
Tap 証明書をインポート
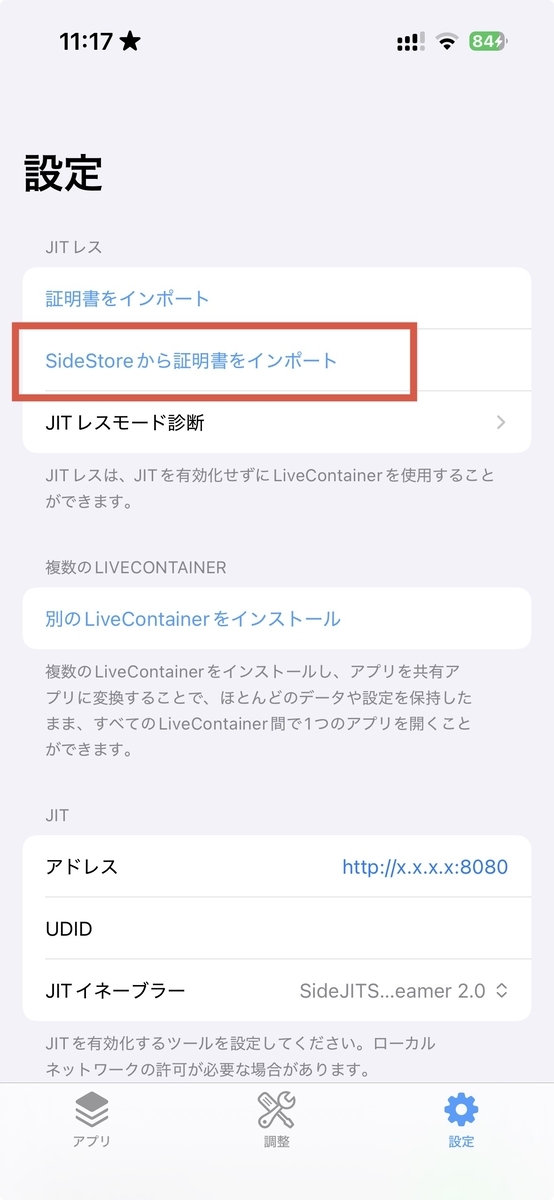pyautogui.click(x=277, y=298)
